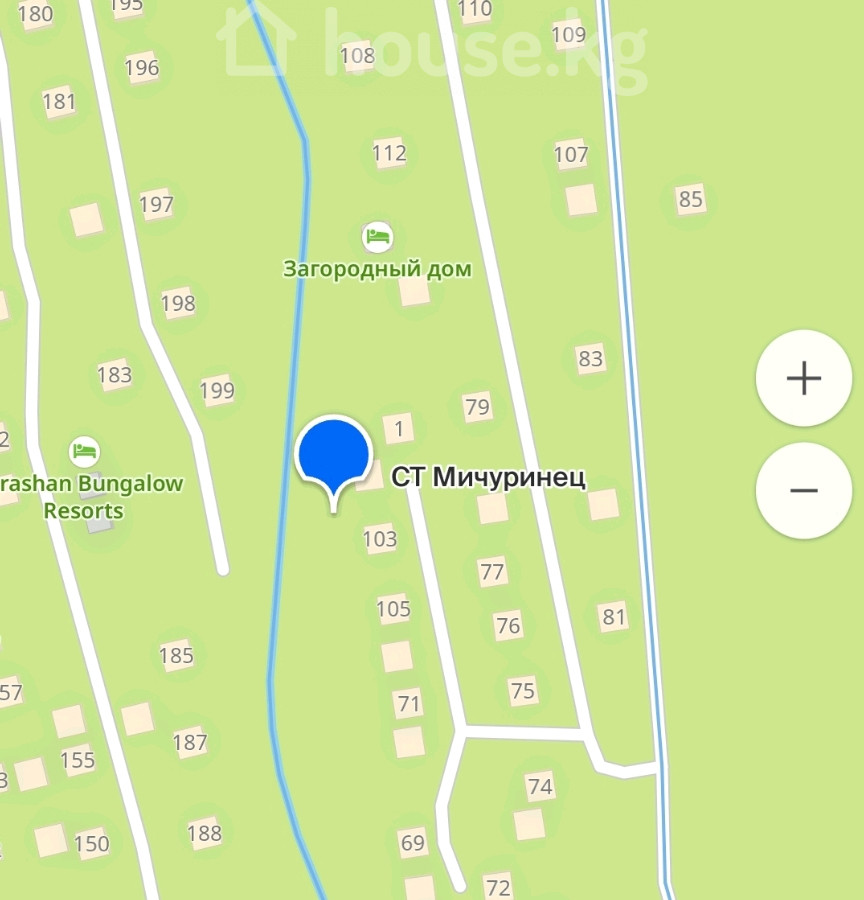Screen dimensions: 864x900
Task: Zoom out of the map
Action: tap(804, 490)
